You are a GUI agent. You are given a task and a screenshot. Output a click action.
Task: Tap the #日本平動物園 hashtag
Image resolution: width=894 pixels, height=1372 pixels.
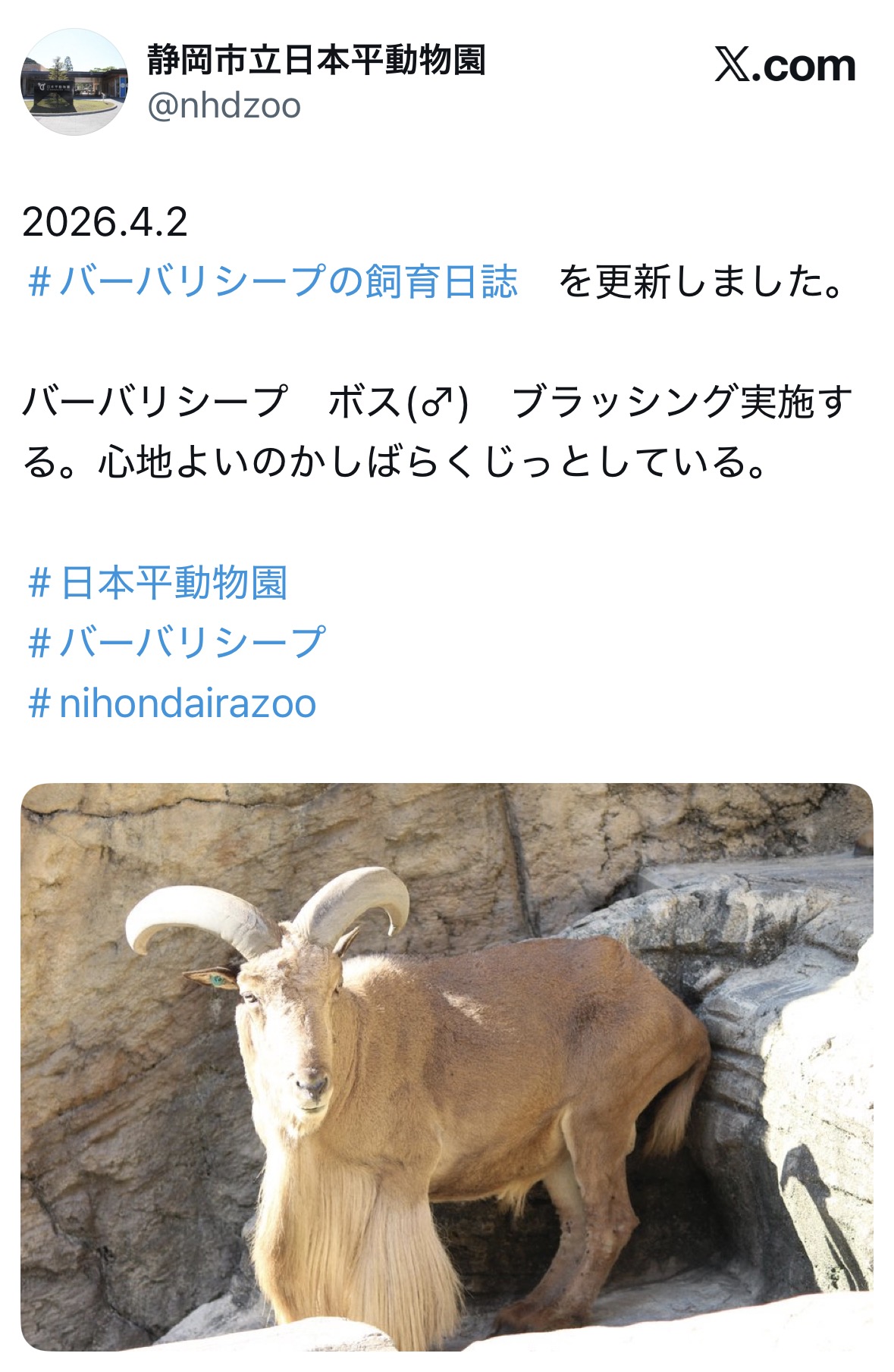(158, 583)
